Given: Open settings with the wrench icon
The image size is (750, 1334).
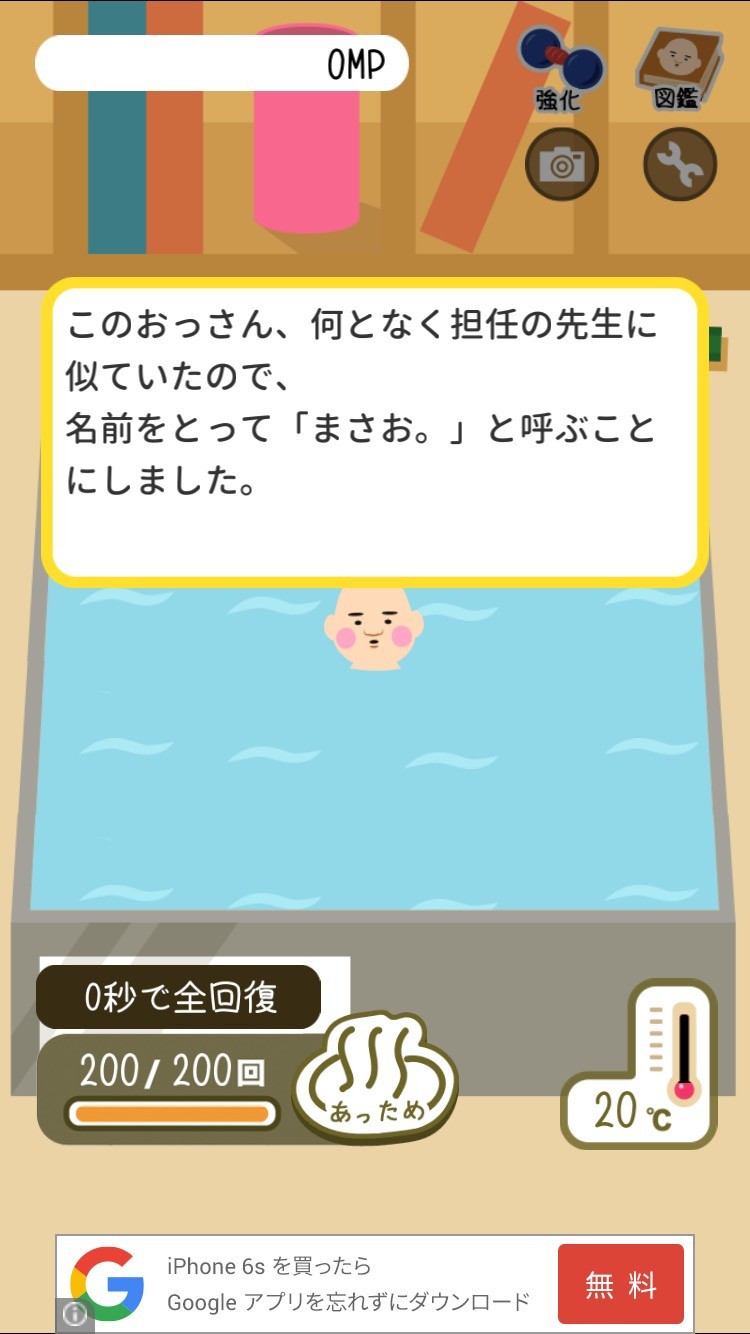Looking at the screenshot, I should click(680, 165).
